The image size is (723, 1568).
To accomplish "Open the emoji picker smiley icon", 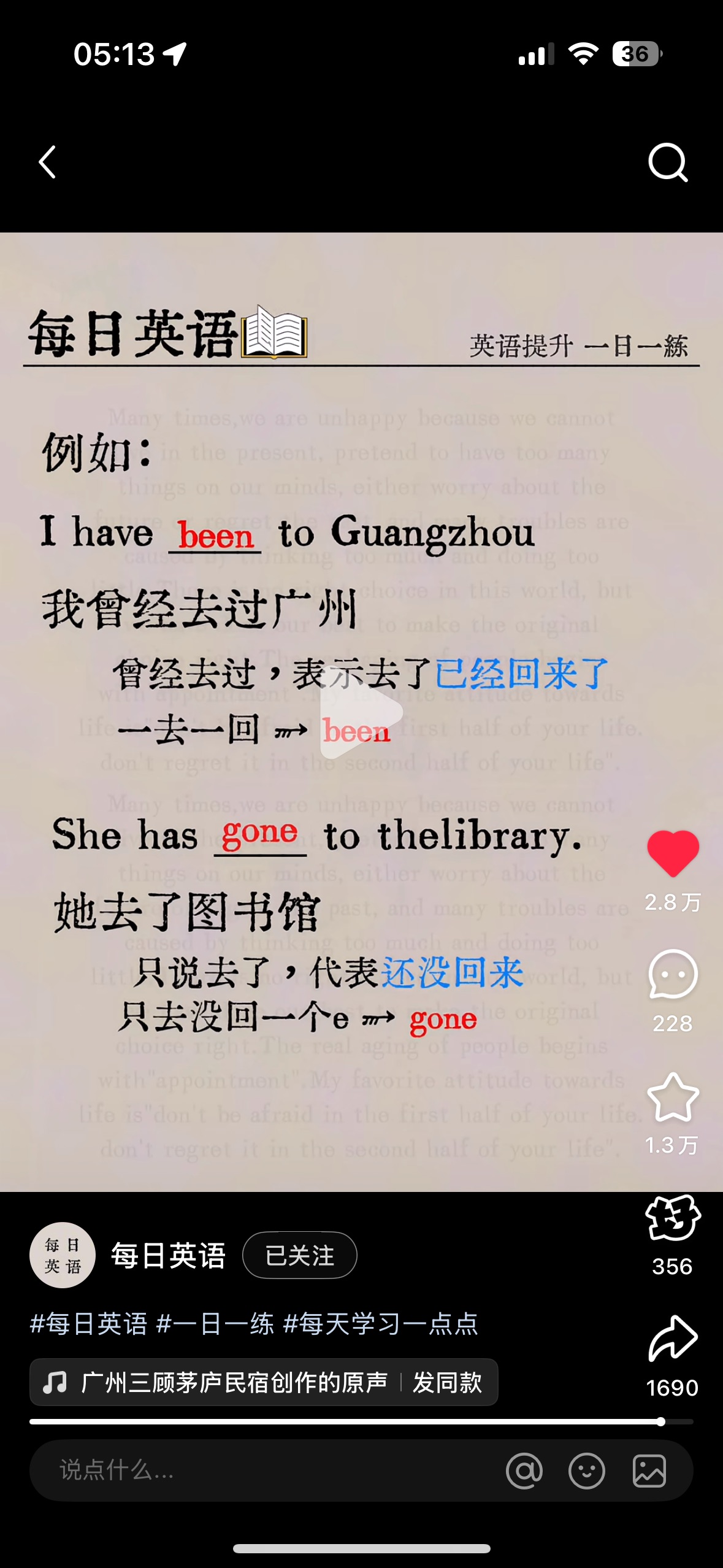I will (x=587, y=1470).
